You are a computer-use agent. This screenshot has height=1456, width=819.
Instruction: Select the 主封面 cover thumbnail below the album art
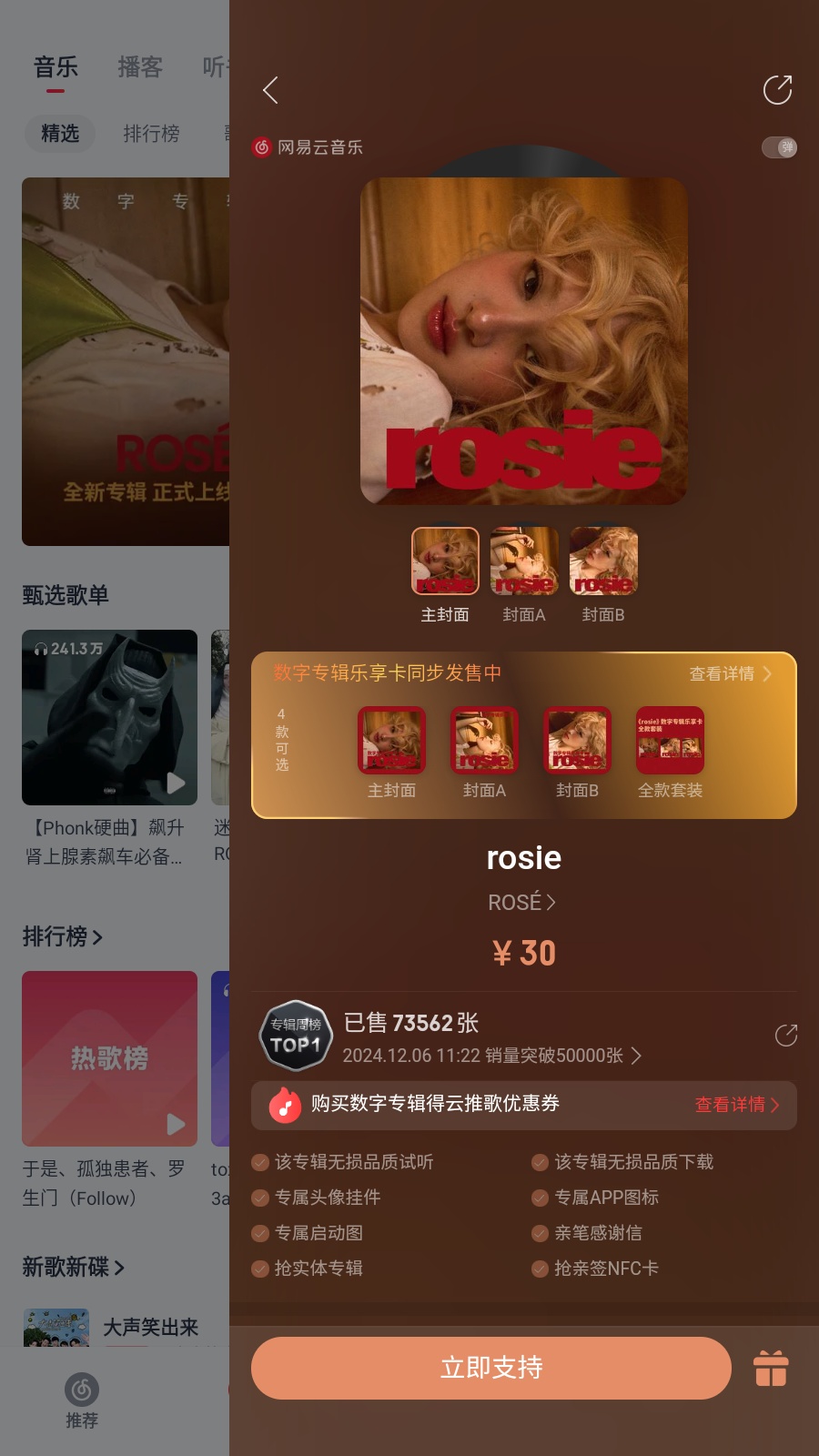pyautogui.click(x=445, y=561)
